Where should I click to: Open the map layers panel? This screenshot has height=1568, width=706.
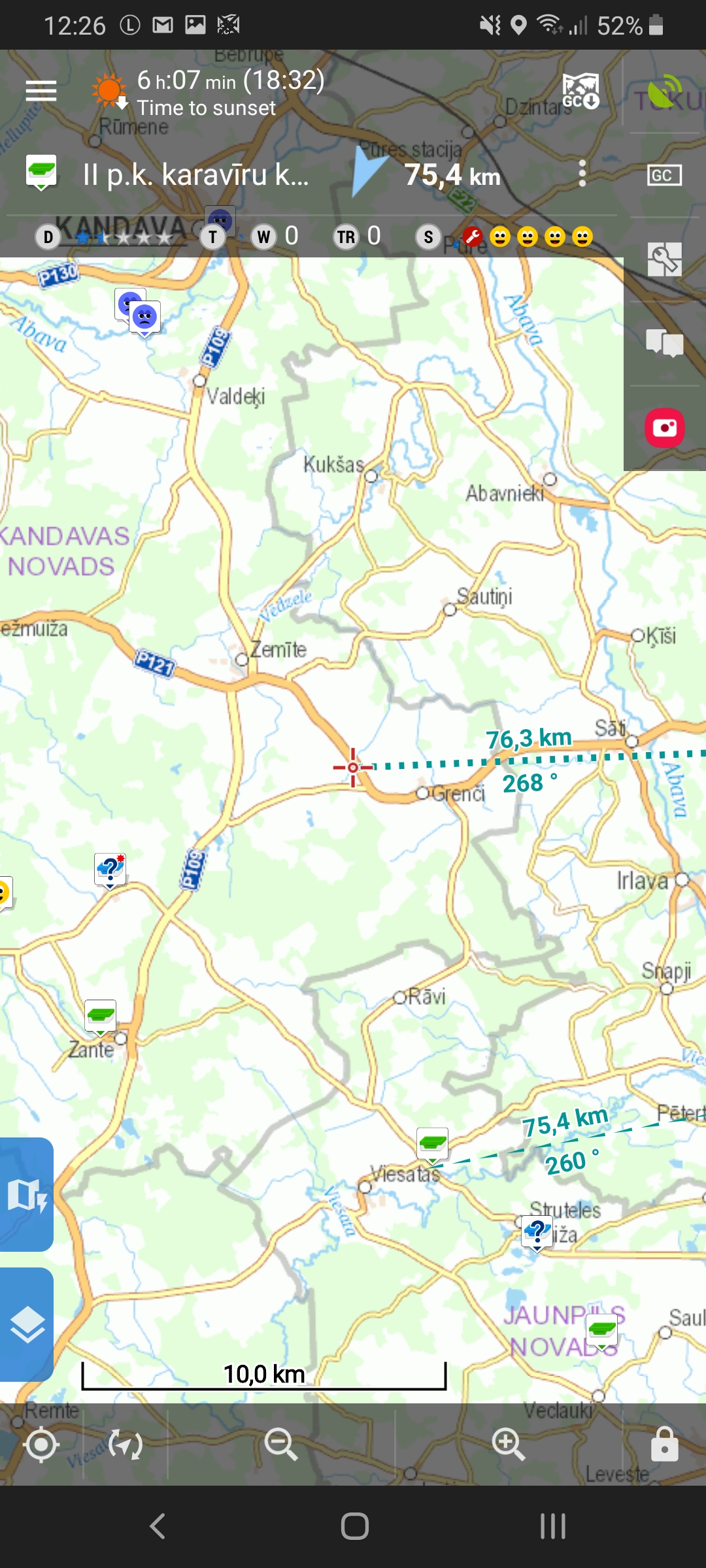(x=26, y=1324)
